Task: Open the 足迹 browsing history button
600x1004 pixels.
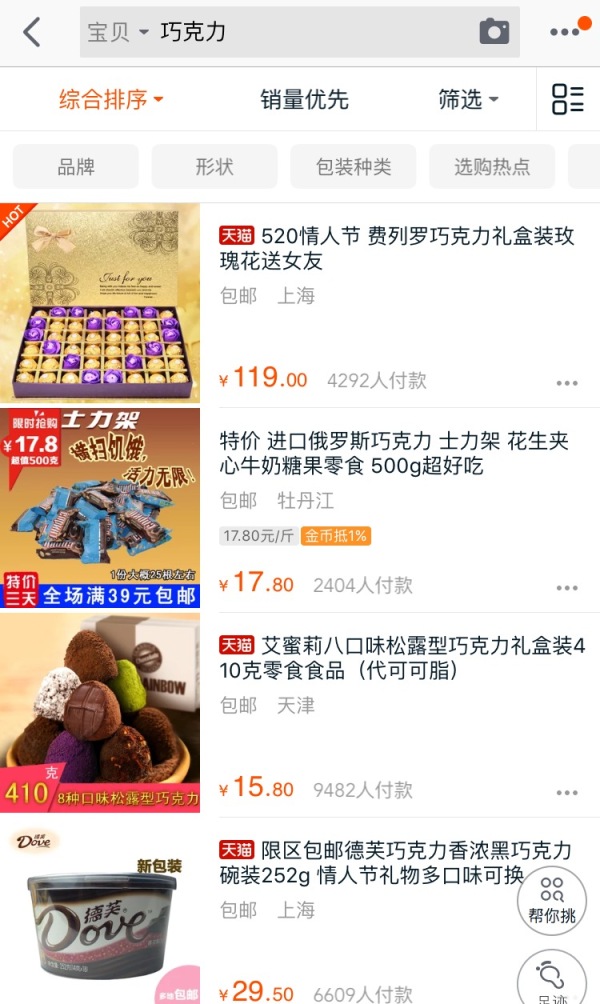Action: (x=552, y=978)
